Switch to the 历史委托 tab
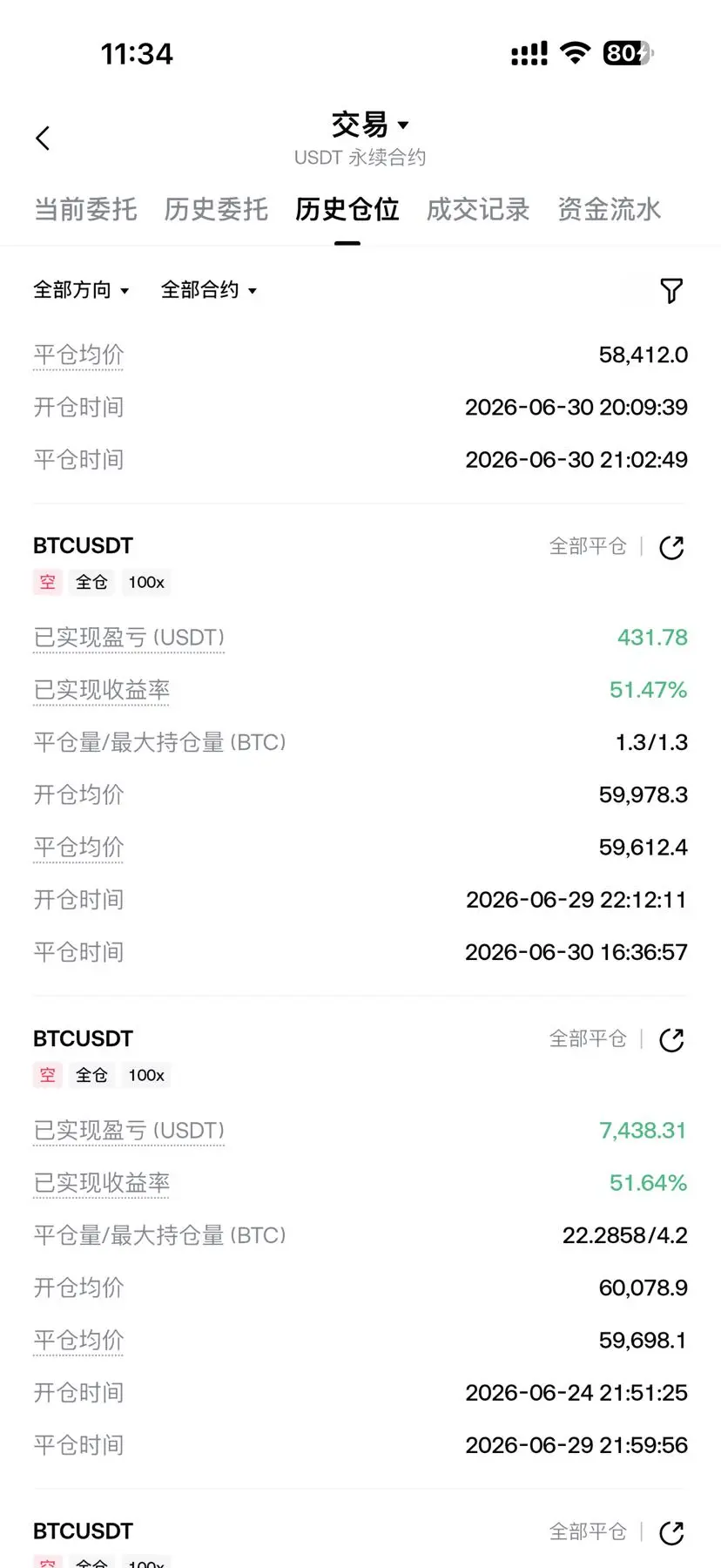The width and height of the screenshot is (721, 1568). tap(216, 209)
